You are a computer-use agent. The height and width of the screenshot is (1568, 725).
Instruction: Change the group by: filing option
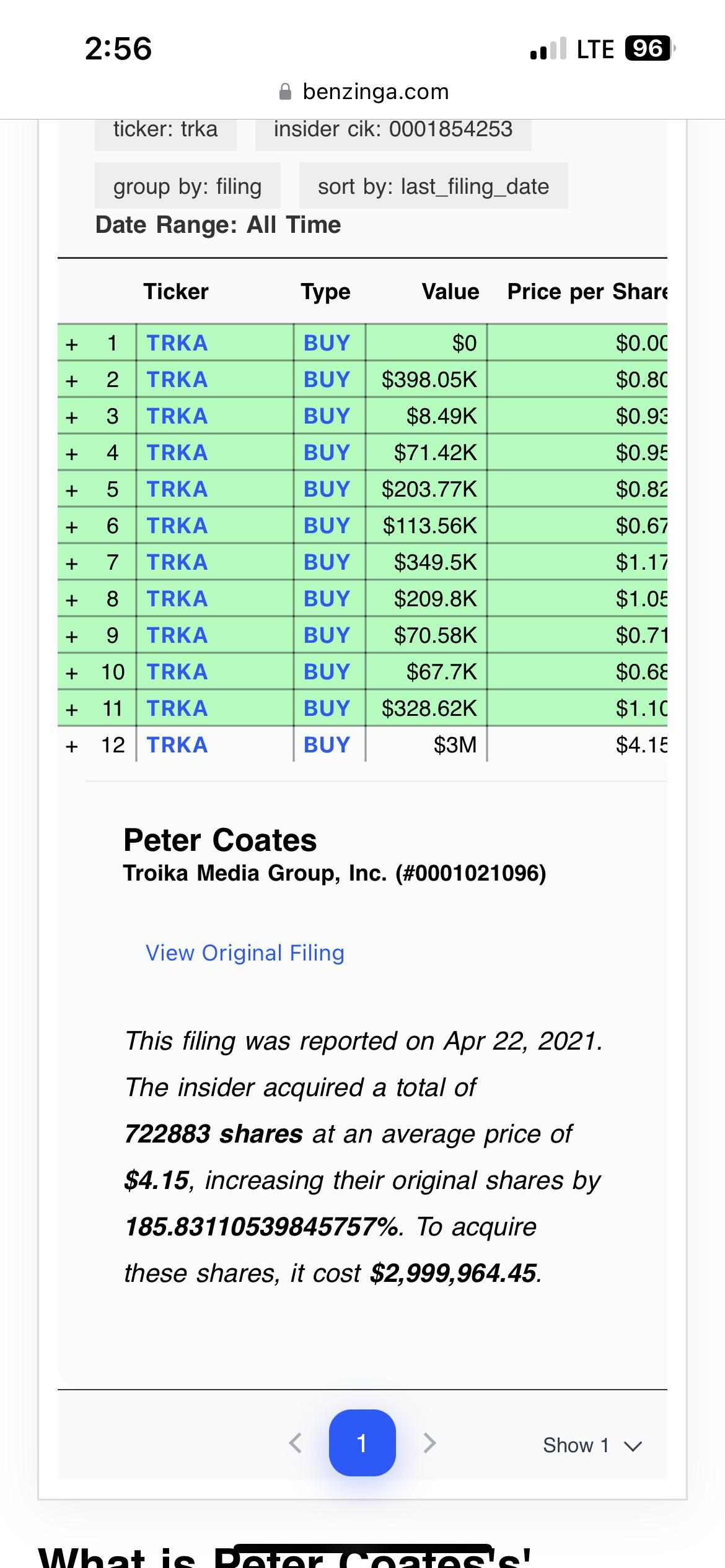pyautogui.click(x=187, y=186)
